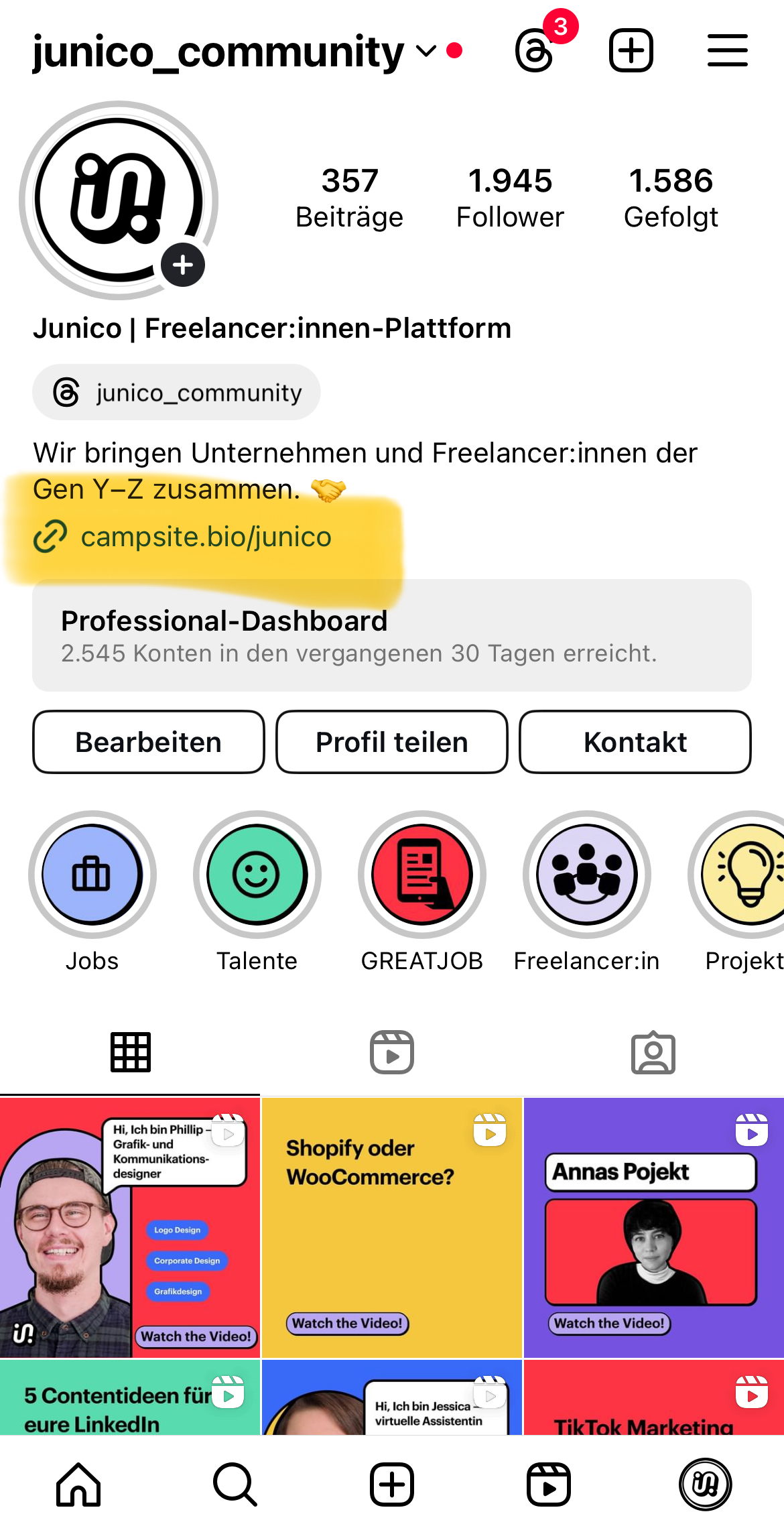Open the Annas Pojekt reel
784x1516 pixels.
pos(653,1226)
